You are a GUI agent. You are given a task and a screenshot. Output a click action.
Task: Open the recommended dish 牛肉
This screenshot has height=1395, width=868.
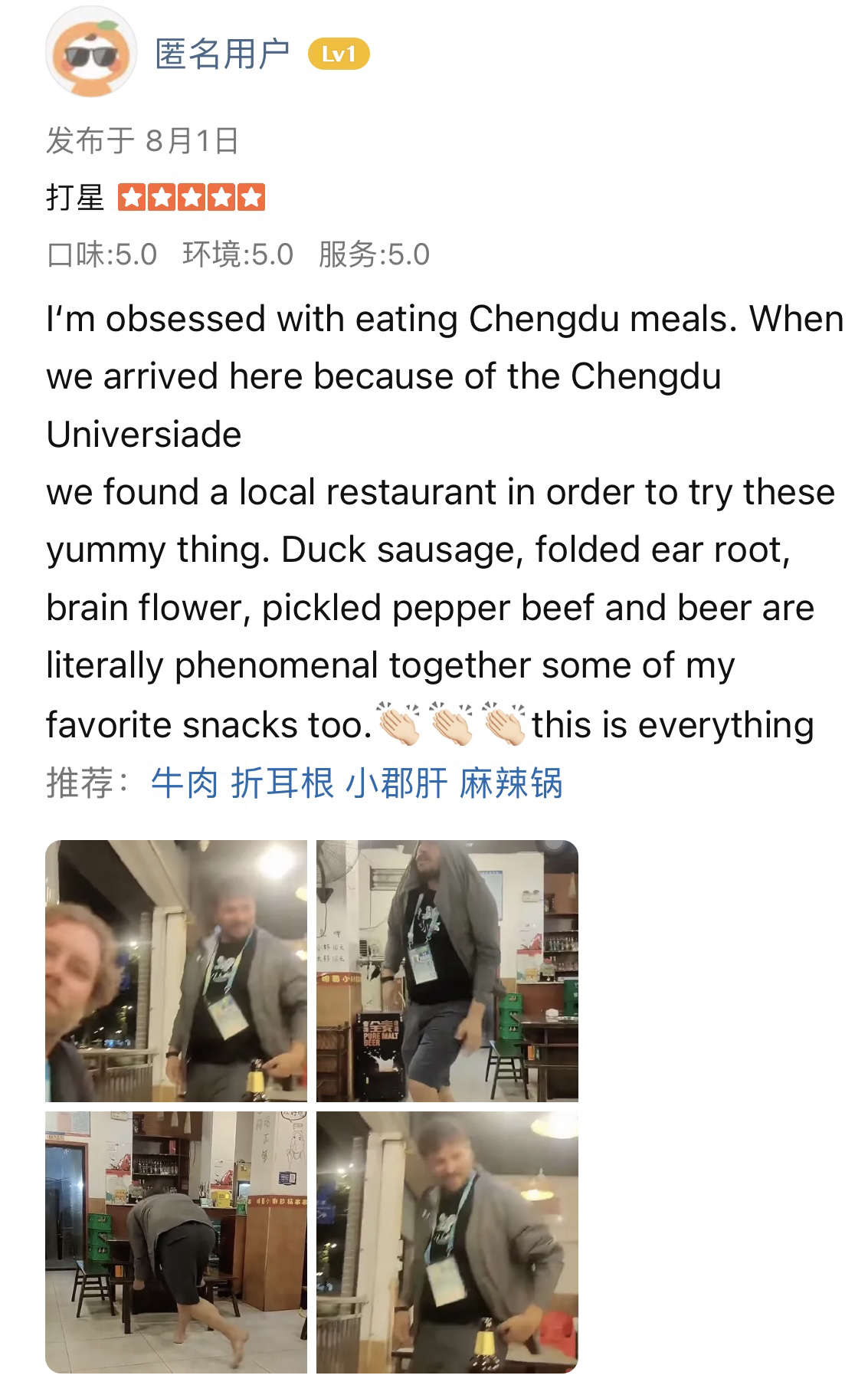pos(185,783)
